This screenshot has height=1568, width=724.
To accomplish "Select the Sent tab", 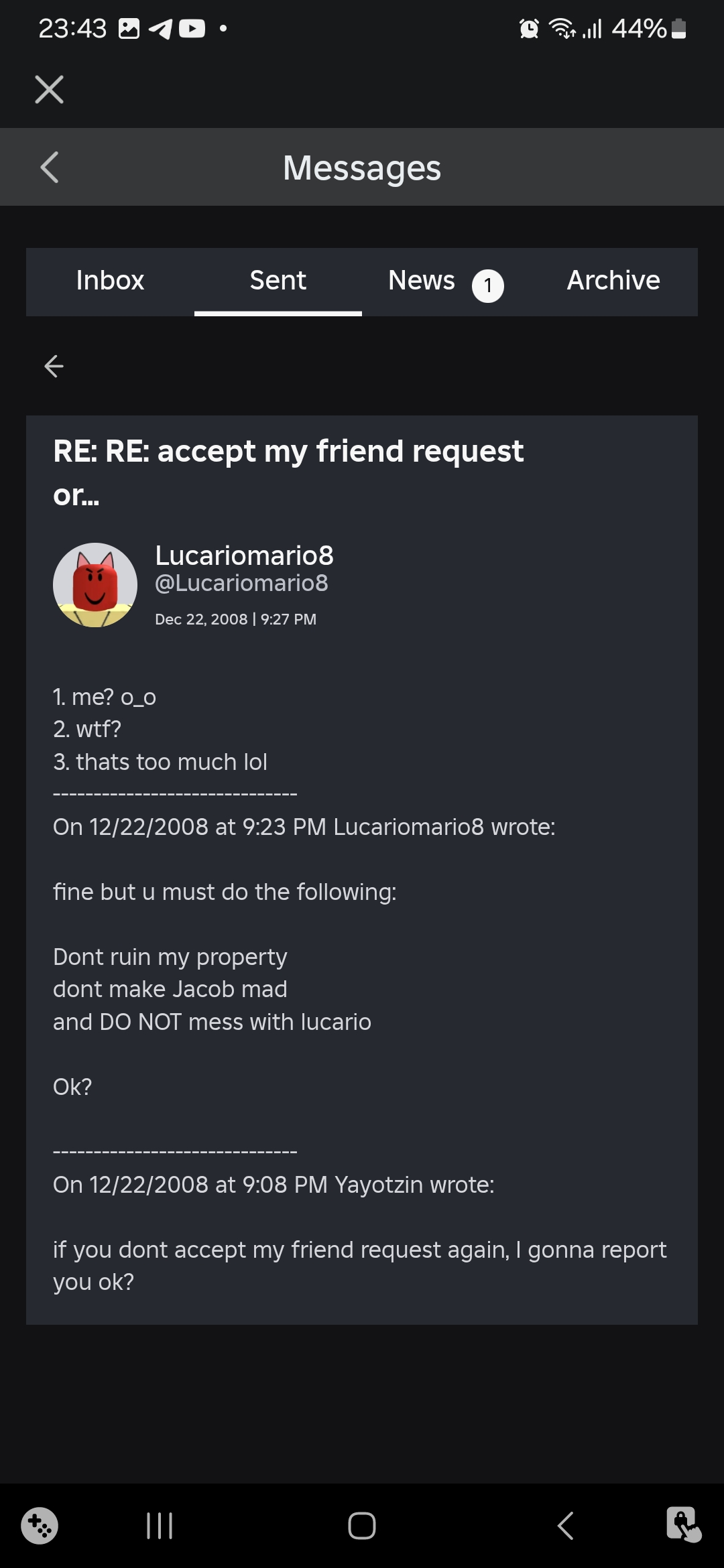I will (x=278, y=281).
